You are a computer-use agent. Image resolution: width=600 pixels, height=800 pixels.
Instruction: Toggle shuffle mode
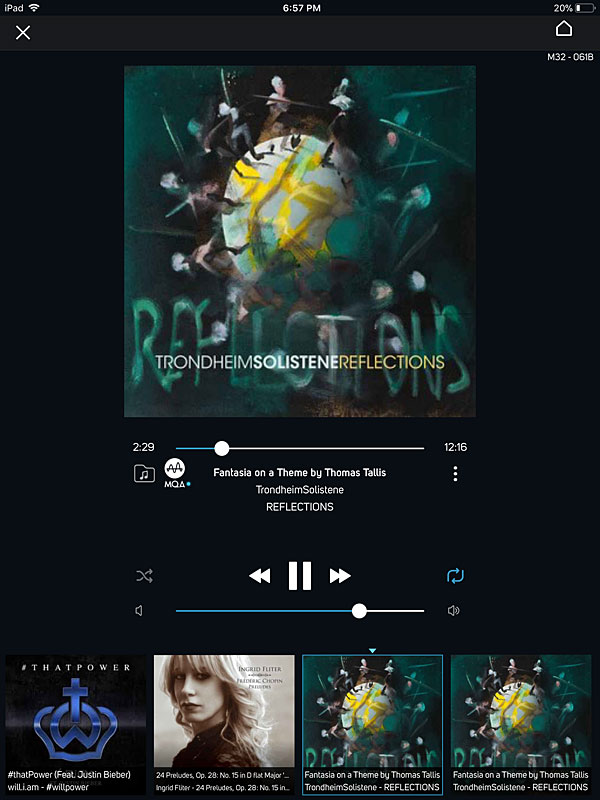click(x=144, y=576)
